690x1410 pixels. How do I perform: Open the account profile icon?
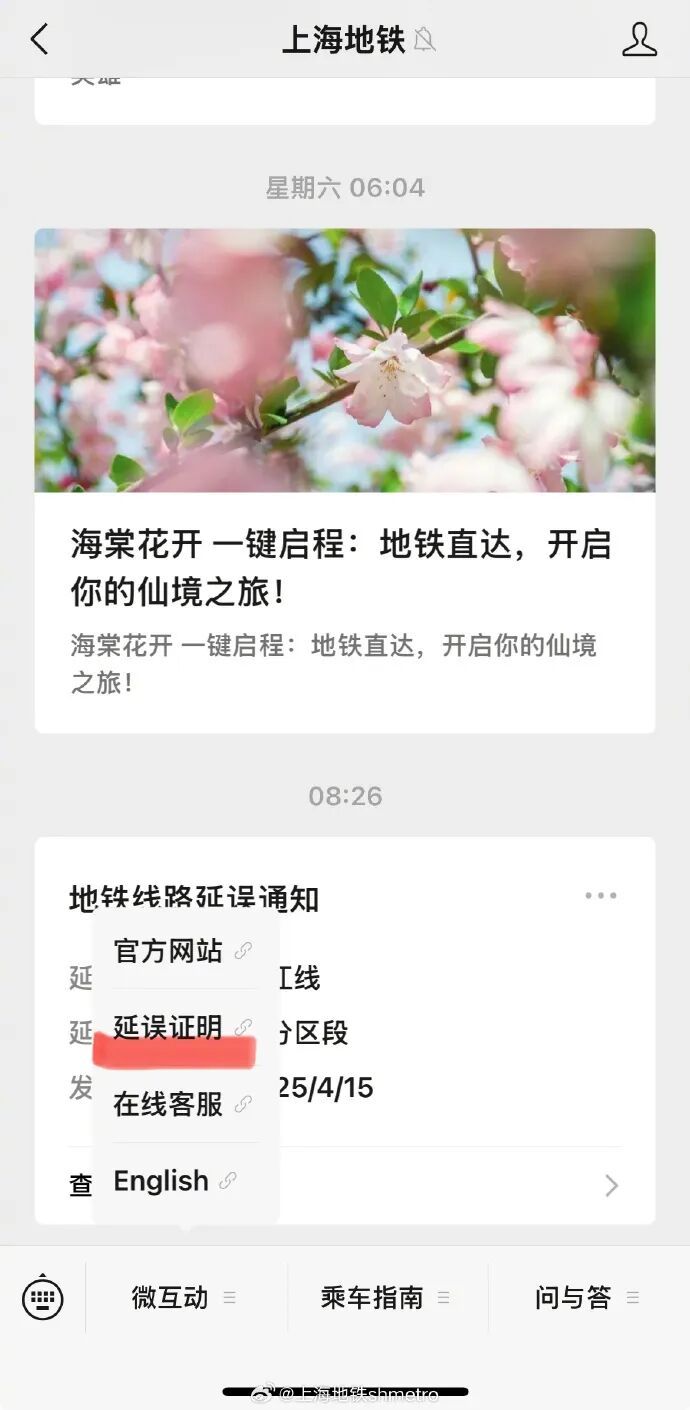tap(639, 39)
